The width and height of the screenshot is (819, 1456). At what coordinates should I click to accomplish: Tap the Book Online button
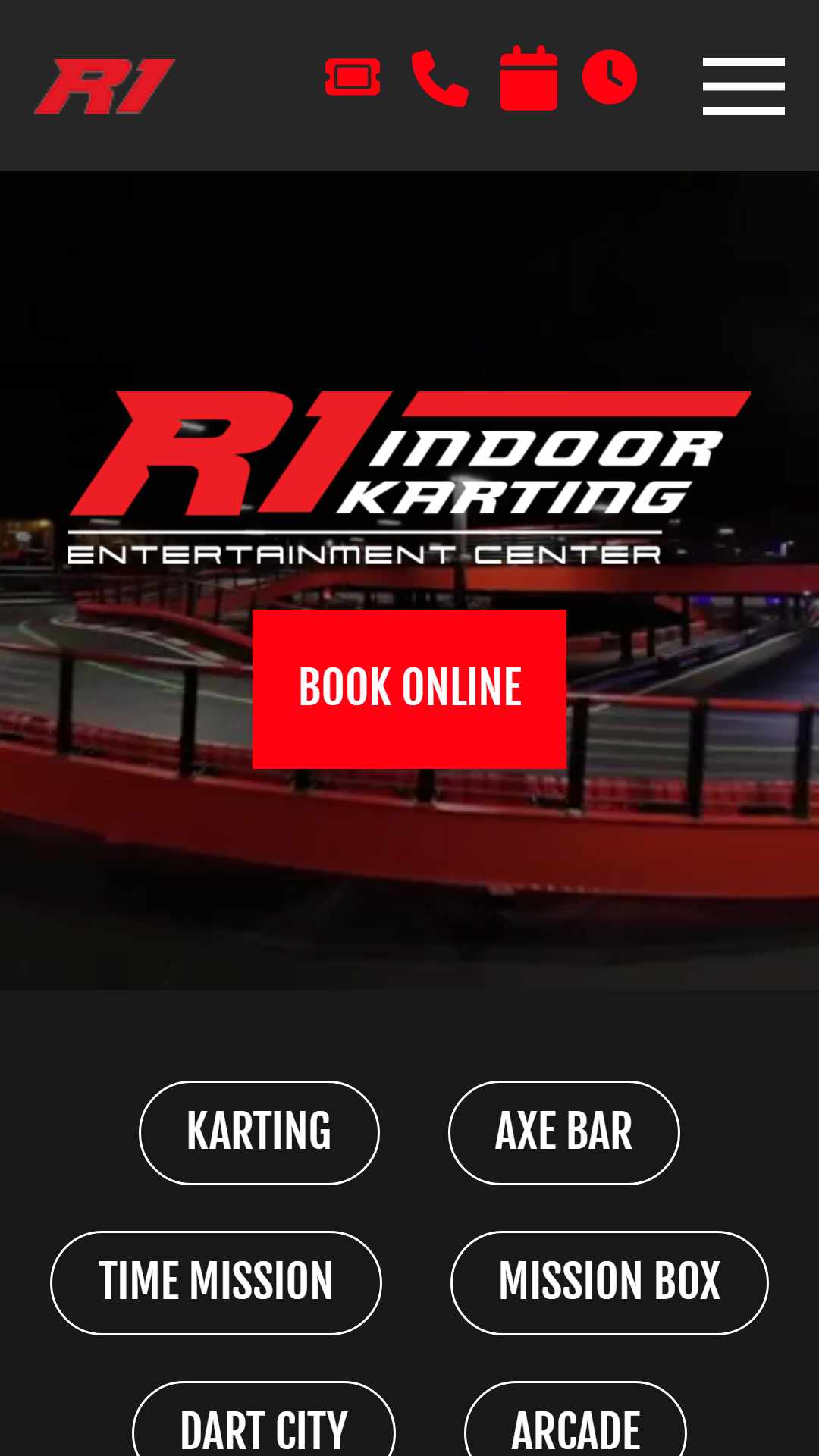pos(409,689)
